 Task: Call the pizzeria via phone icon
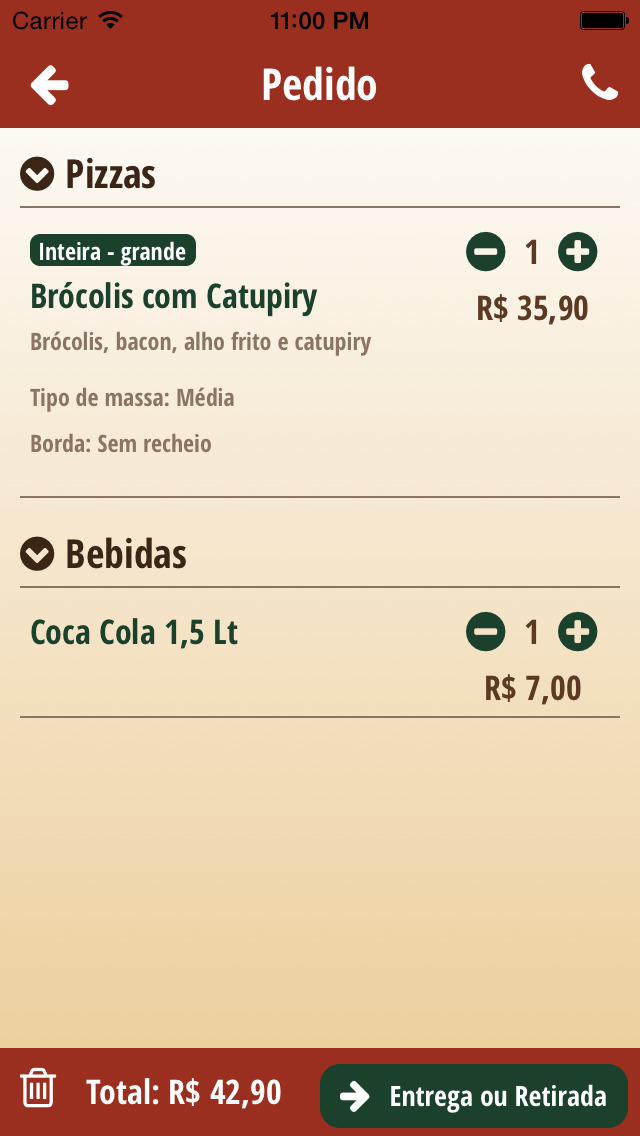pos(599,83)
